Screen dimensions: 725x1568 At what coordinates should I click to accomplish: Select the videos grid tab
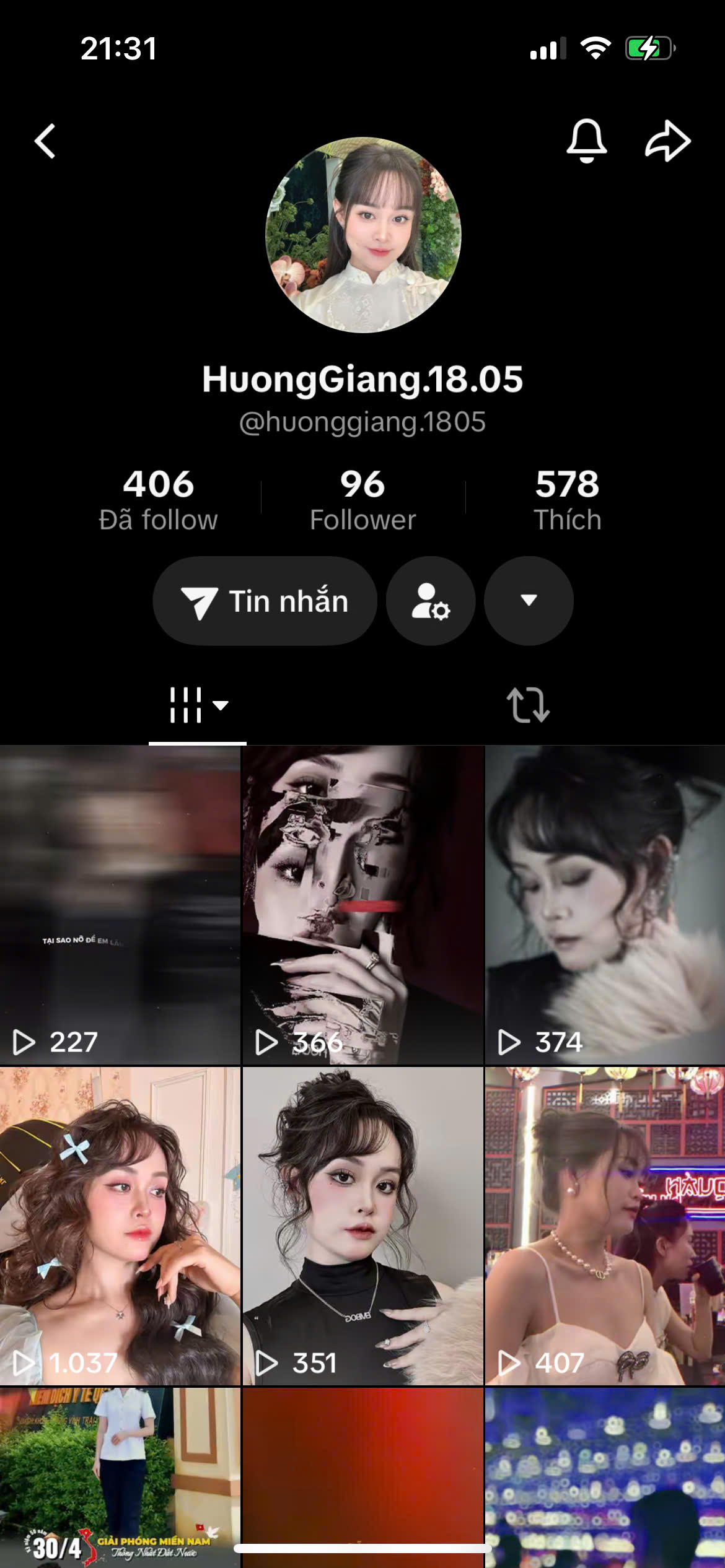(197, 705)
